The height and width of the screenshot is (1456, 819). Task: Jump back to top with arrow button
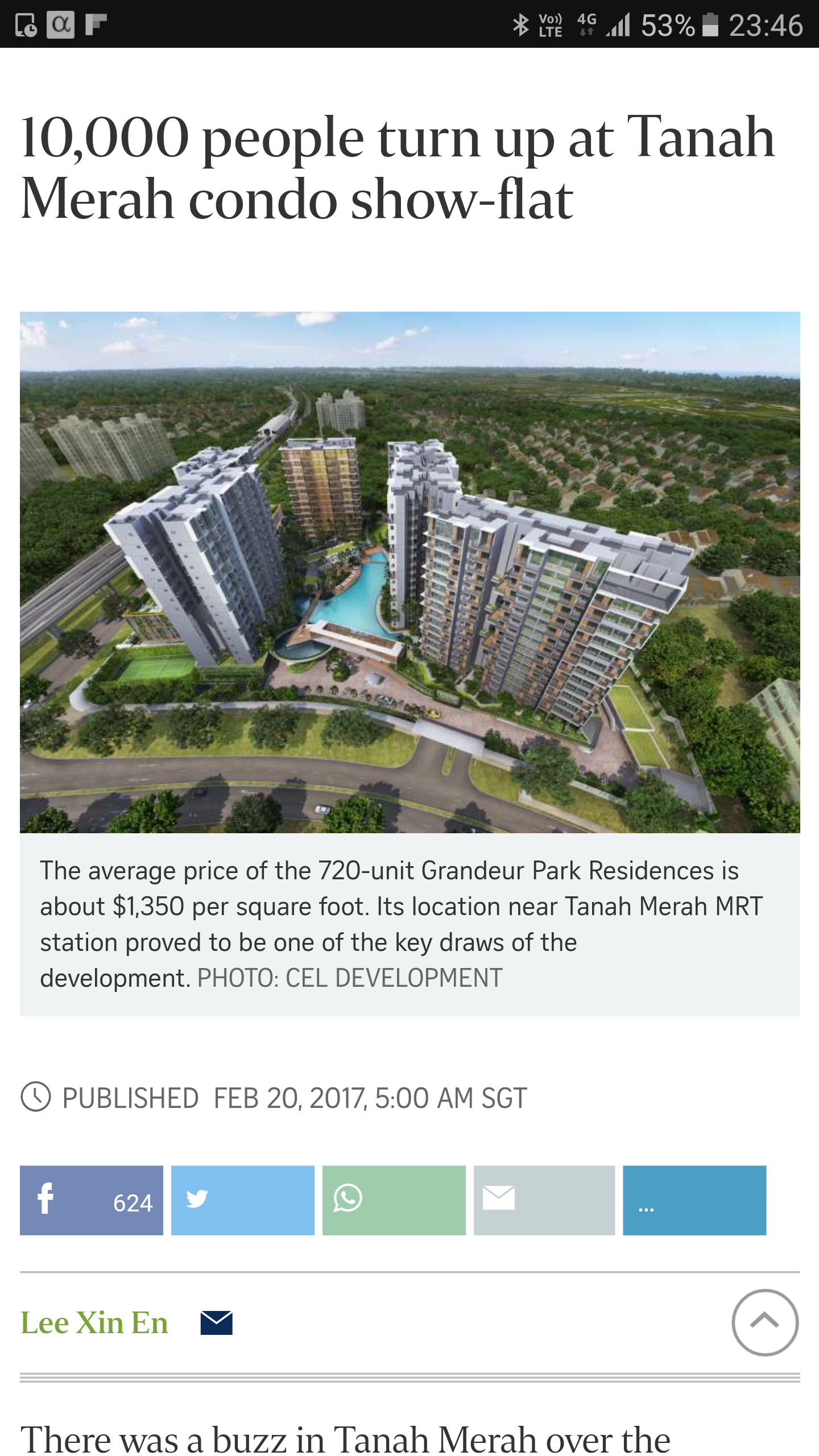point(765,1323)
